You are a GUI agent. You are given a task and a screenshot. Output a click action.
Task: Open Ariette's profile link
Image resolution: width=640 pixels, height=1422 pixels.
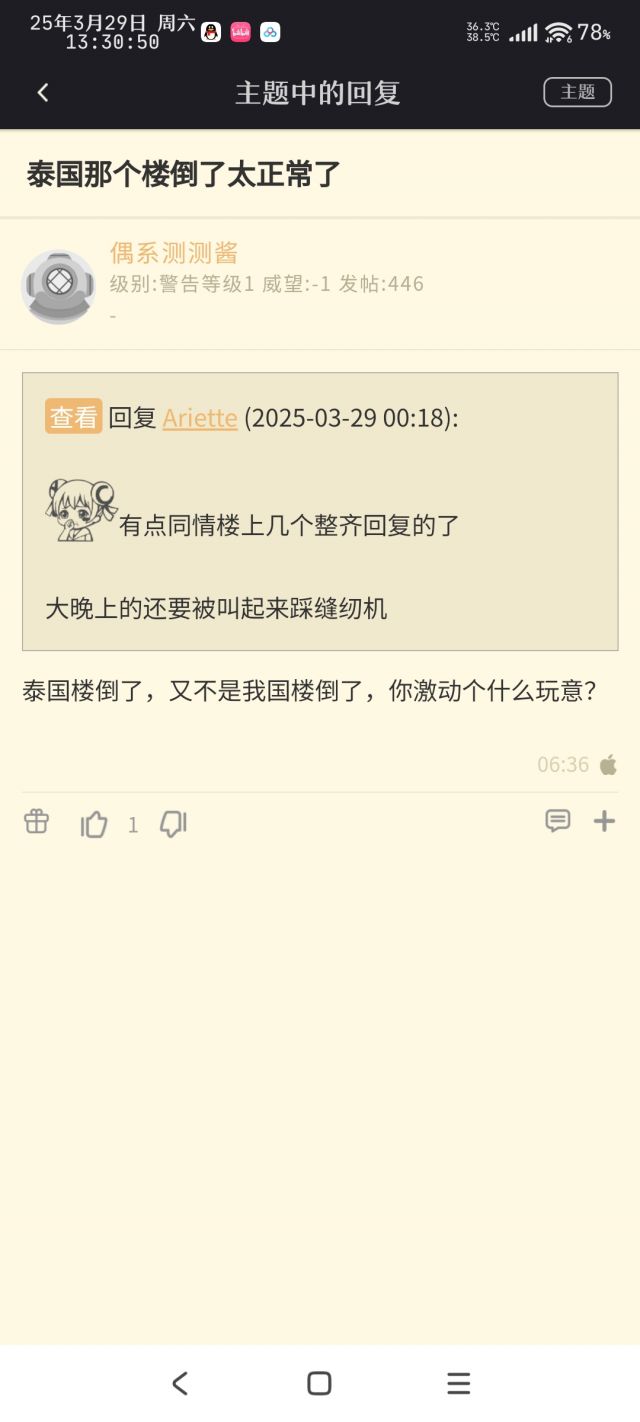[200, 417]
